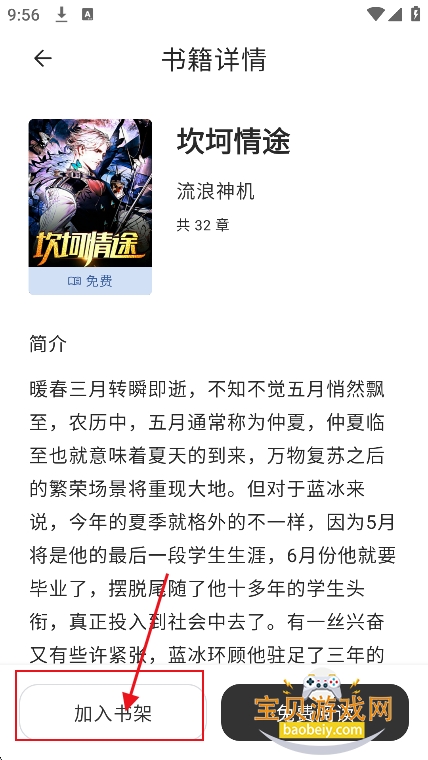The width and height of the screenshot is (428, 760).
Task: Start free reading with the dark button
Action: (x=315, y=712)
